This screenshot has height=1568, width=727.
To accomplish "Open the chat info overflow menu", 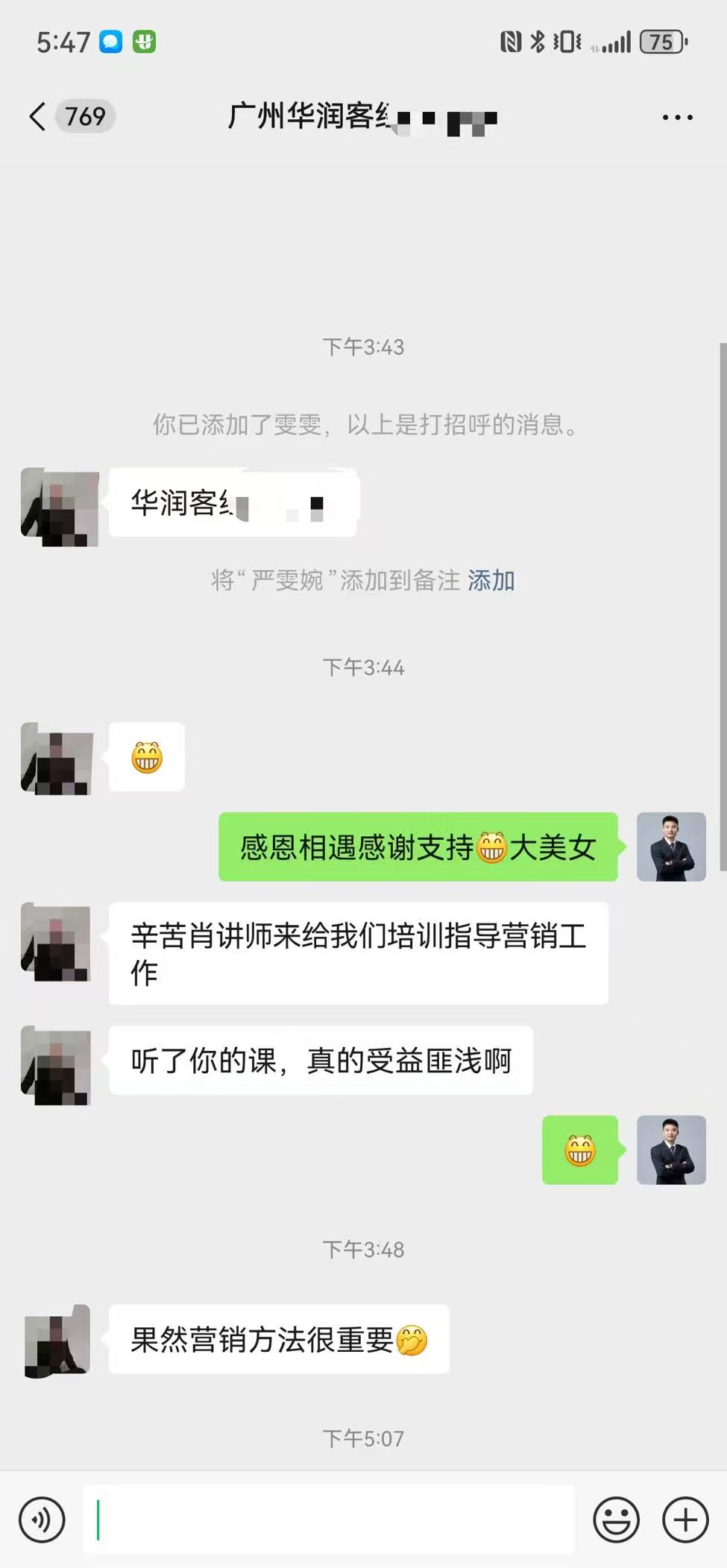I will [x=677, y=117].
